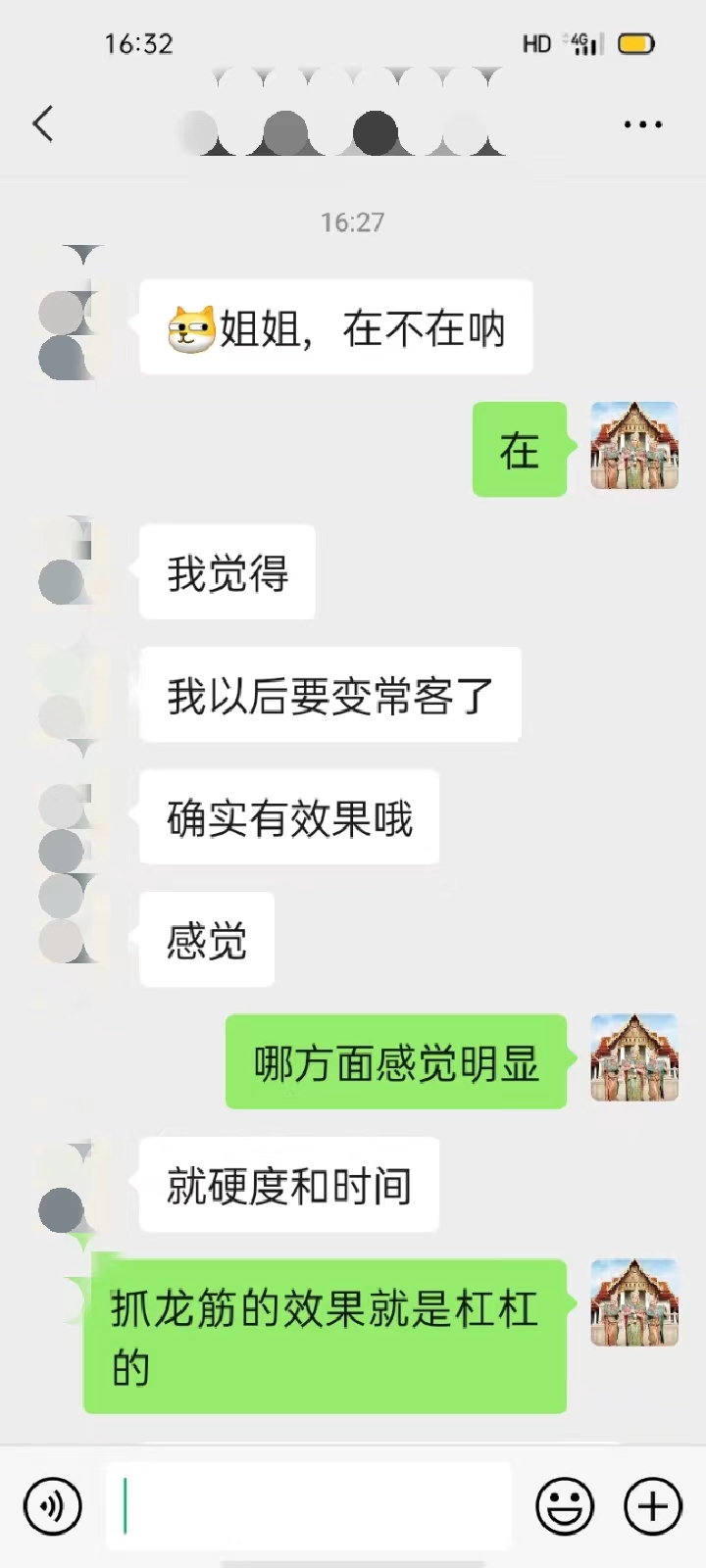Screen dimensions: 706x1568
Task: Focus the message text field
Action: (309, 1506)
